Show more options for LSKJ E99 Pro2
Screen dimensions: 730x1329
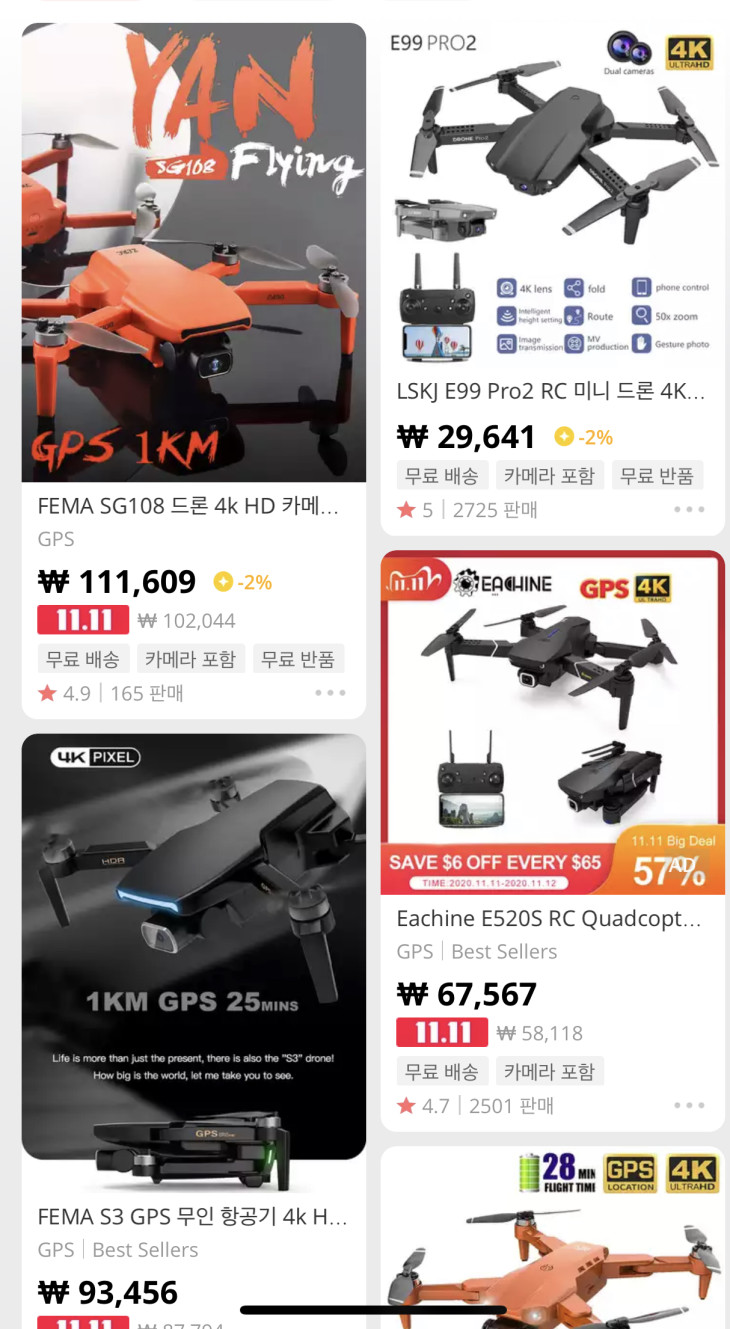[689, 509]
